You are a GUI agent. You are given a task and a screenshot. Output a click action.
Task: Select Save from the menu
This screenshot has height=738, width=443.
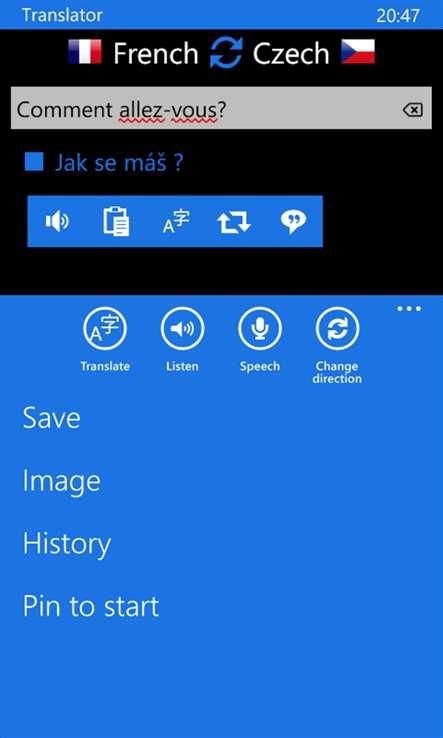point(51,418)
